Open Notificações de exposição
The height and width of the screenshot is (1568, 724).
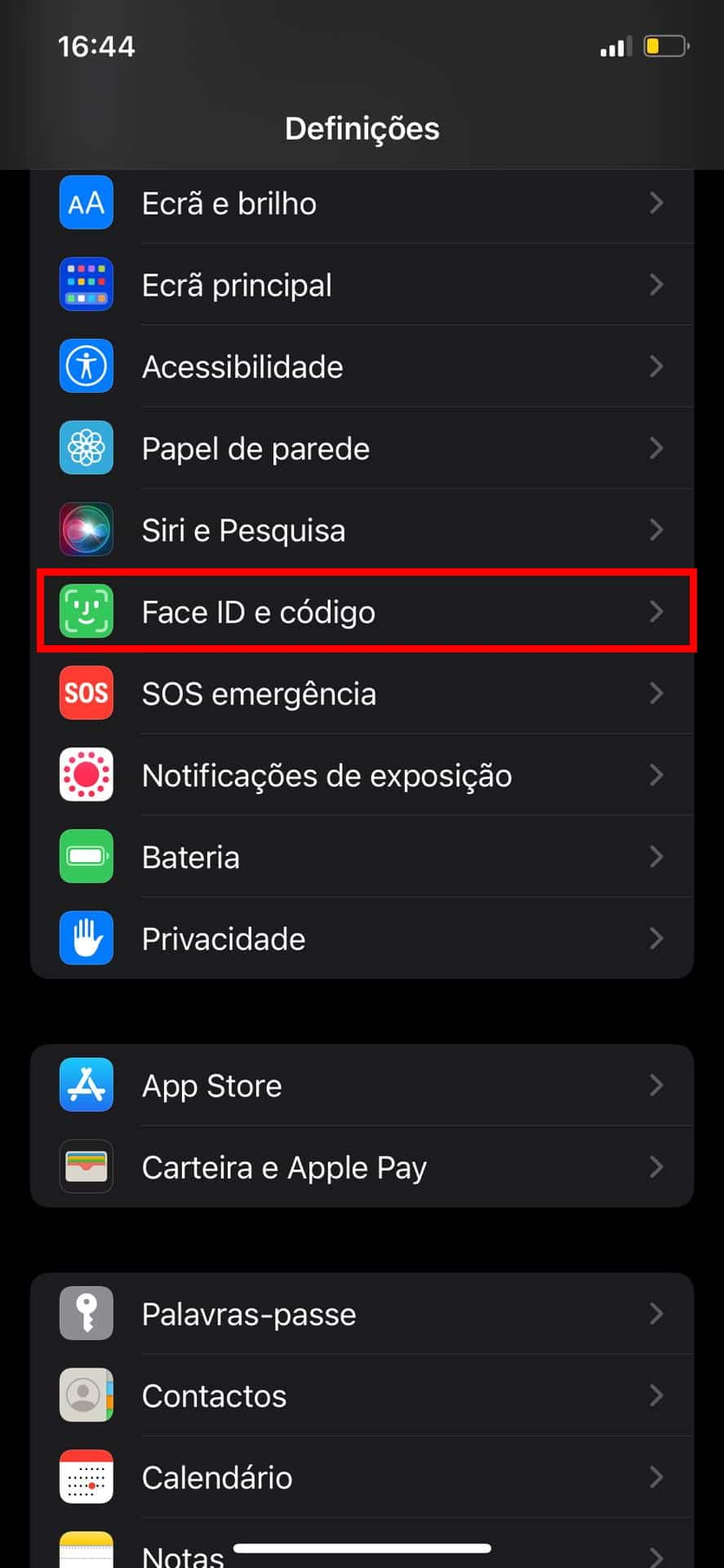[362, 775]
